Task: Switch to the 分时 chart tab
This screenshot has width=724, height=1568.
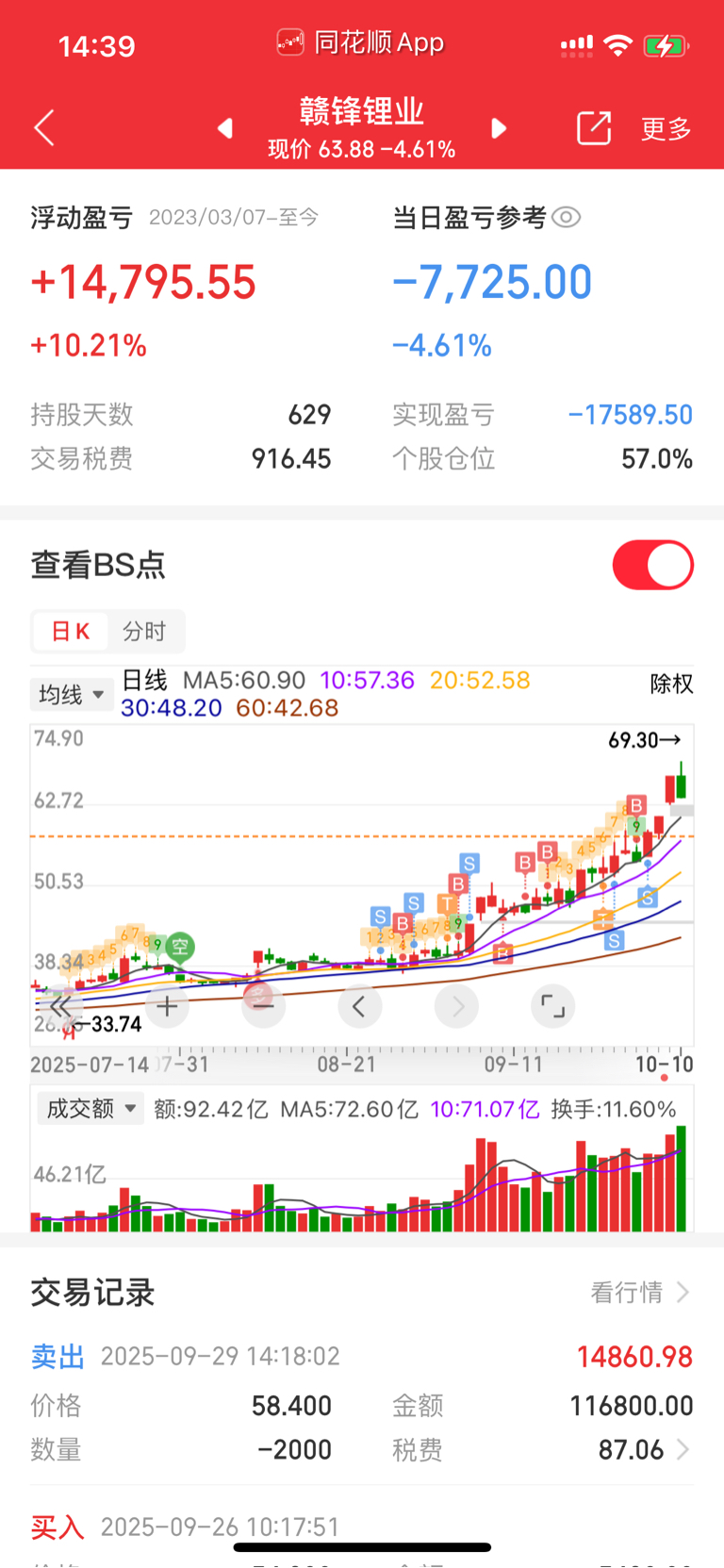Action: 144,631
